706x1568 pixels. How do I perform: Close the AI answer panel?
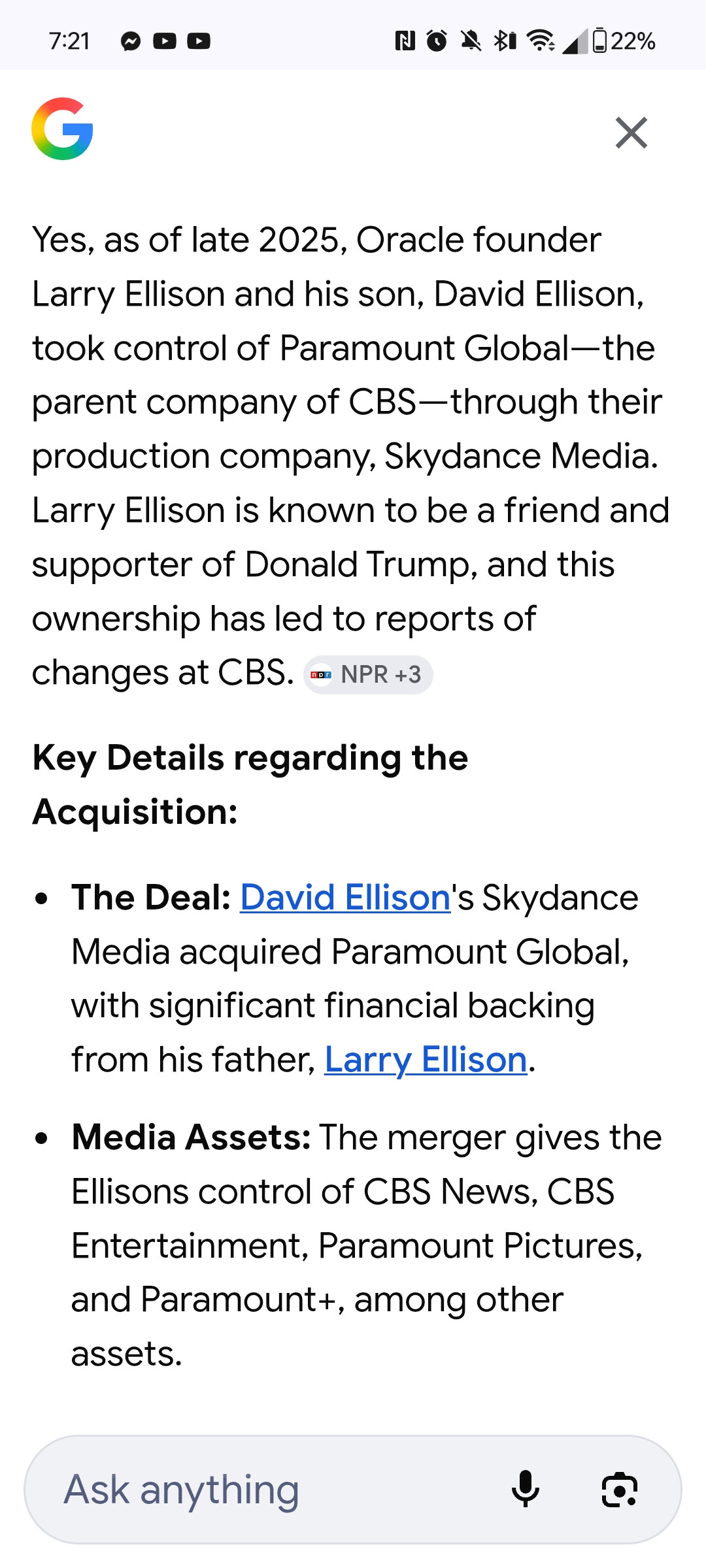(x=631, y=133)
